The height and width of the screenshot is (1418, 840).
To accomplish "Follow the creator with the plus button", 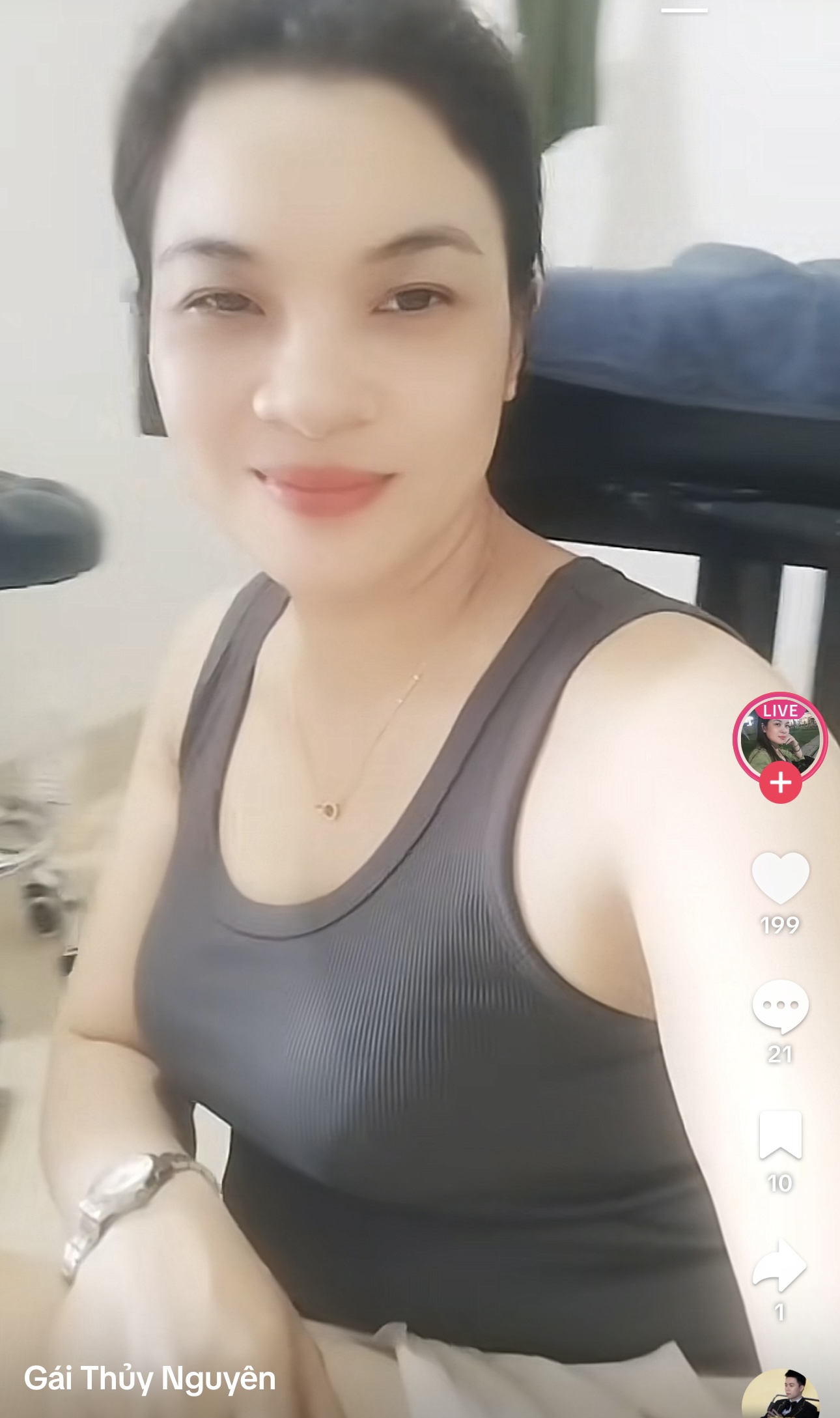I will [780, 782].
